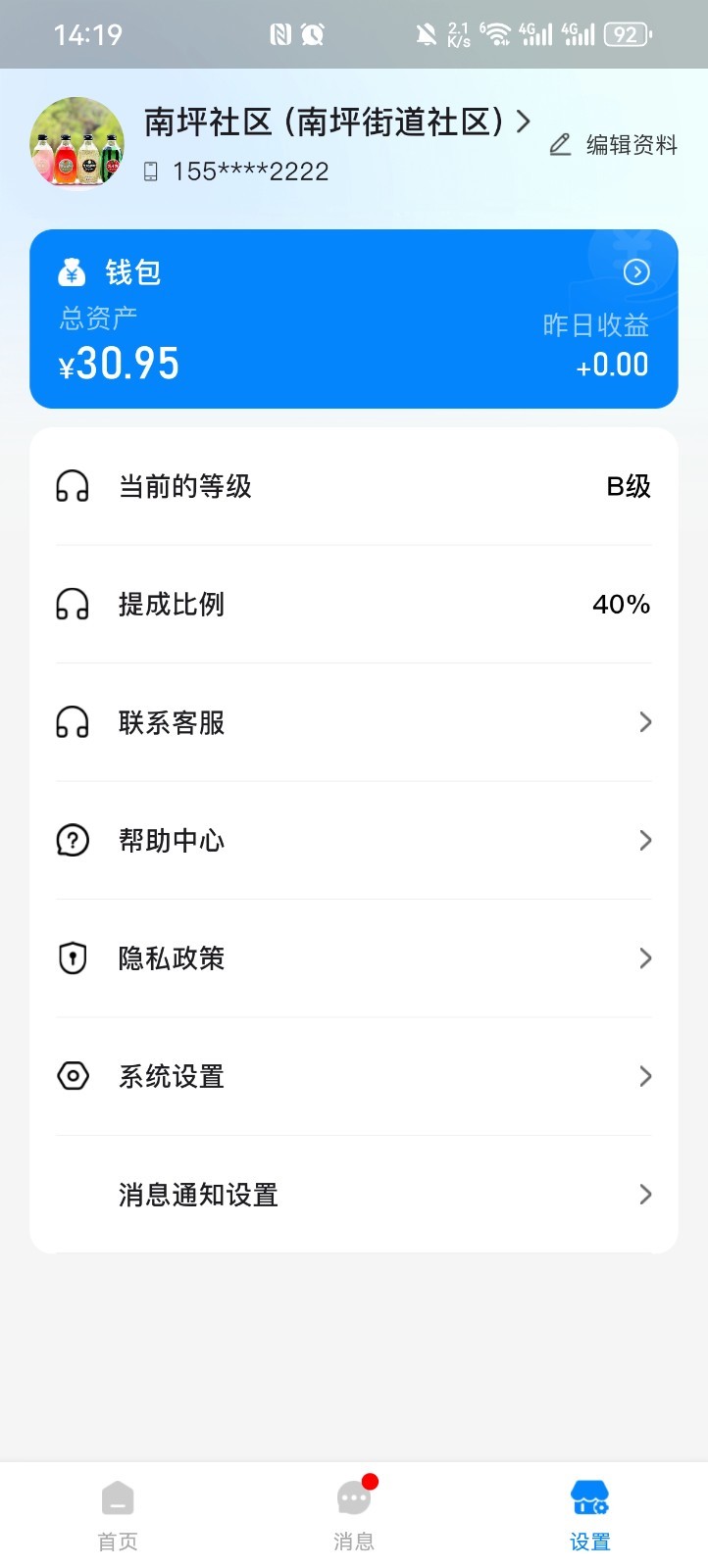Open the wallet detail via circular arrow button
The image size is (708, 1568).
[637, 271]
